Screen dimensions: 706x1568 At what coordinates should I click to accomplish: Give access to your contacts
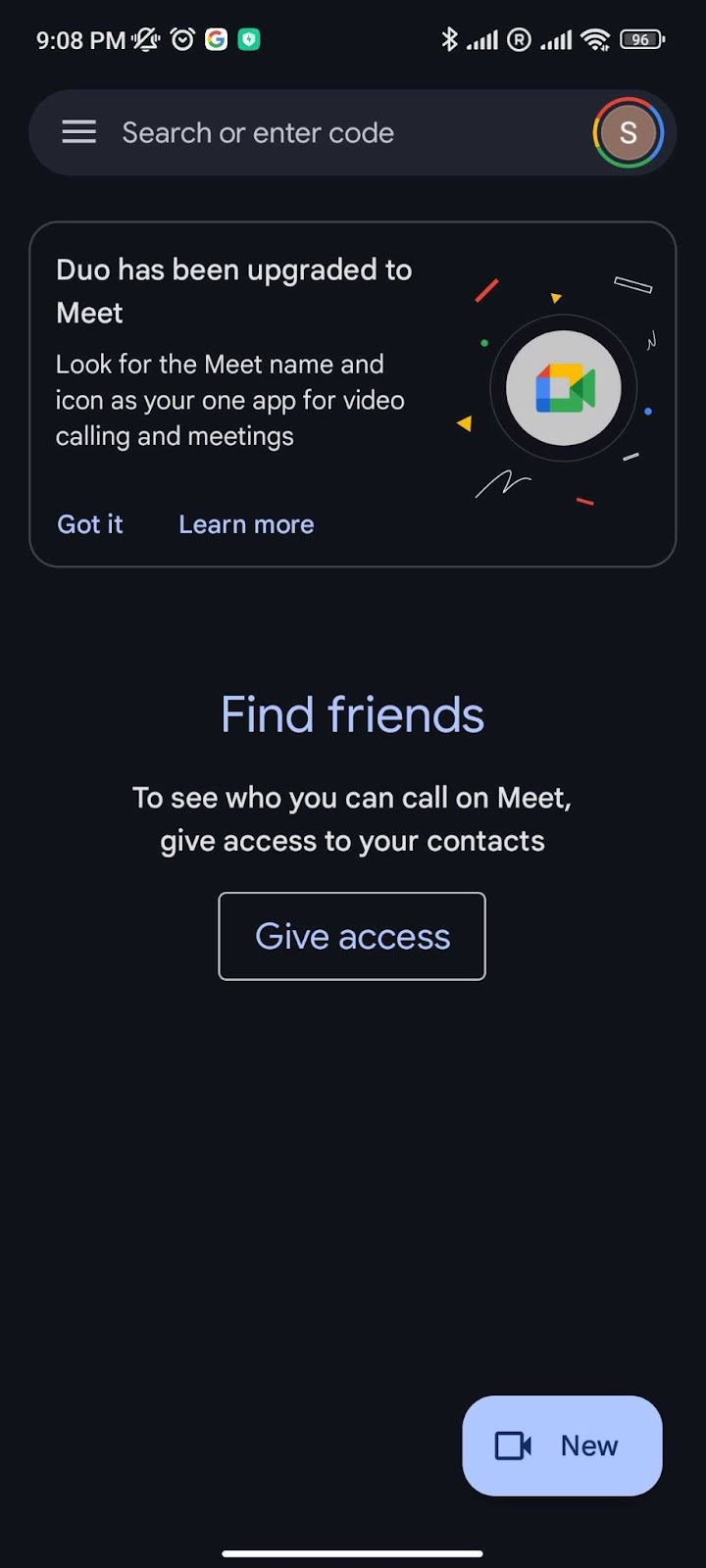[x=351, y=936]
